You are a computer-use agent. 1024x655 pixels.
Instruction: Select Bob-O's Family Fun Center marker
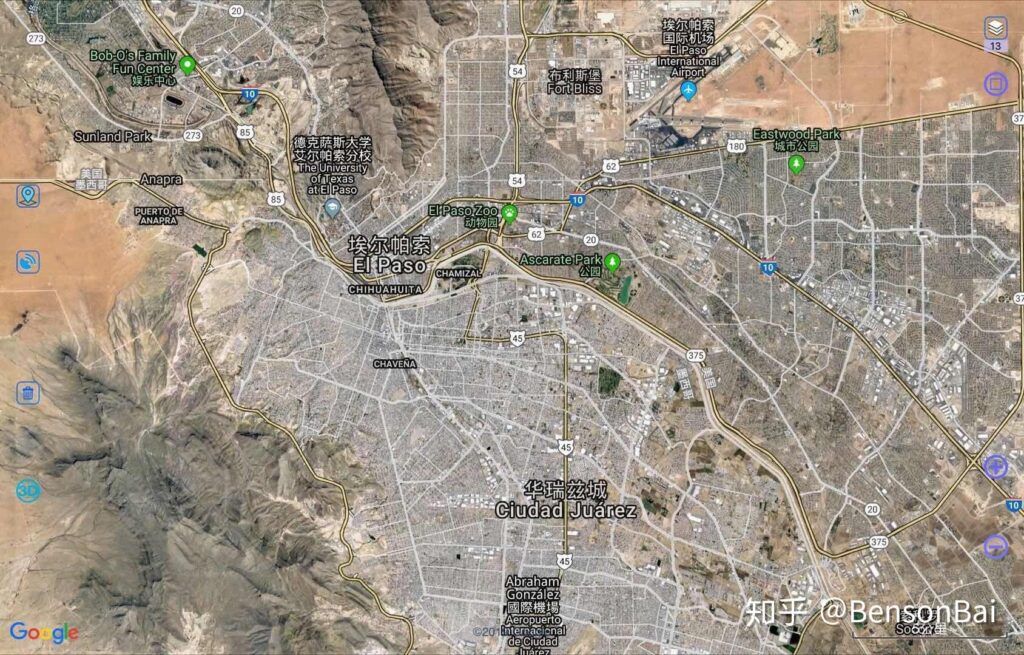187,66
